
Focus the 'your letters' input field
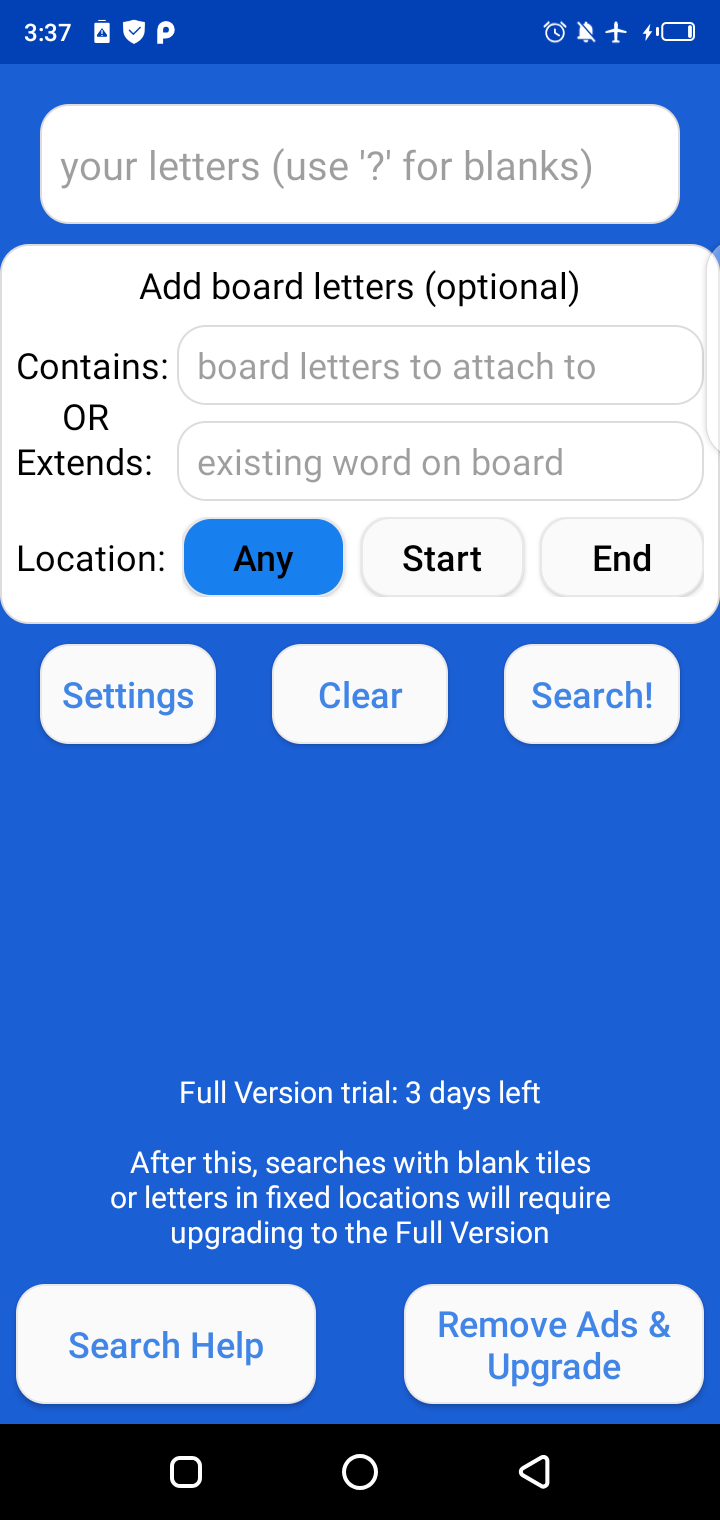[x=360, y=165]
